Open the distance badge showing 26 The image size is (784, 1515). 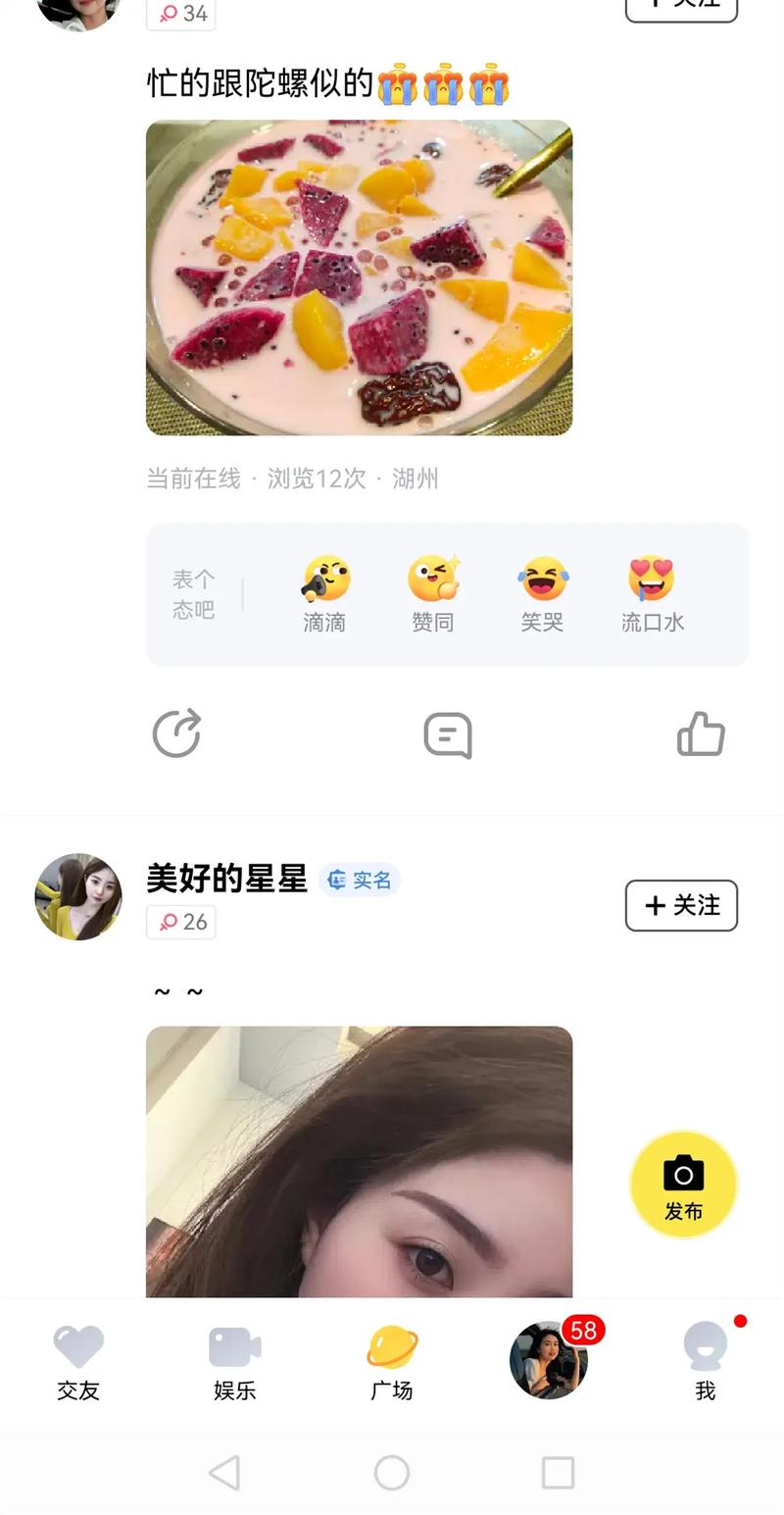[180, 922]
